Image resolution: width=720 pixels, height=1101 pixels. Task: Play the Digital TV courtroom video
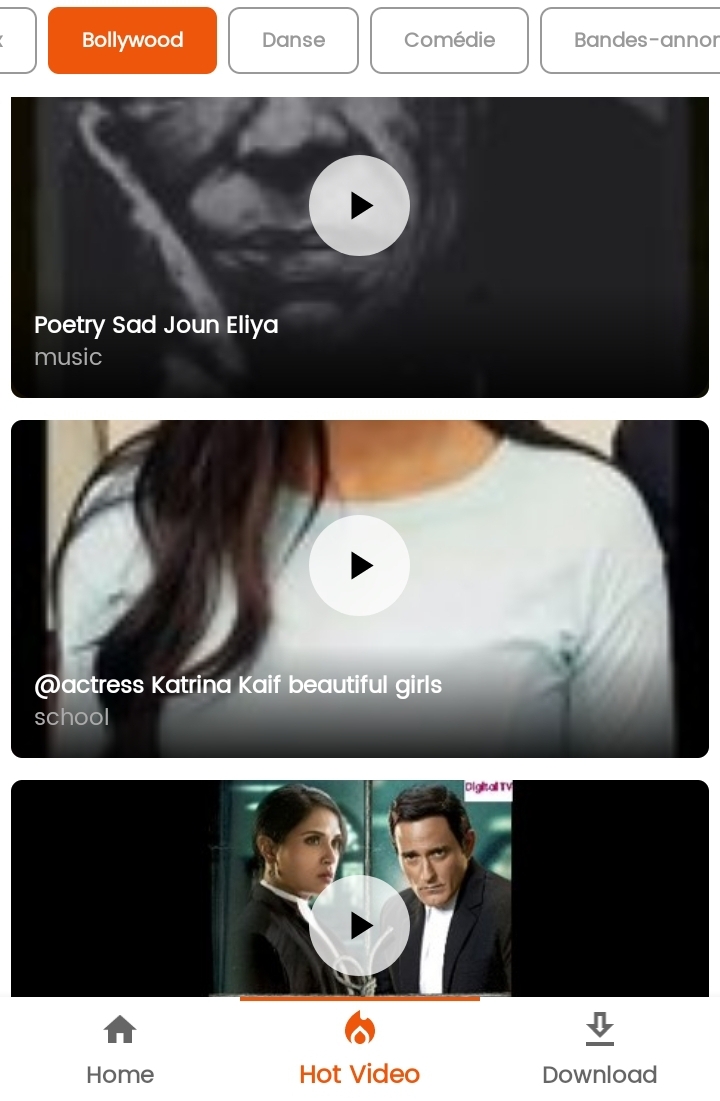tap(359, 926)
